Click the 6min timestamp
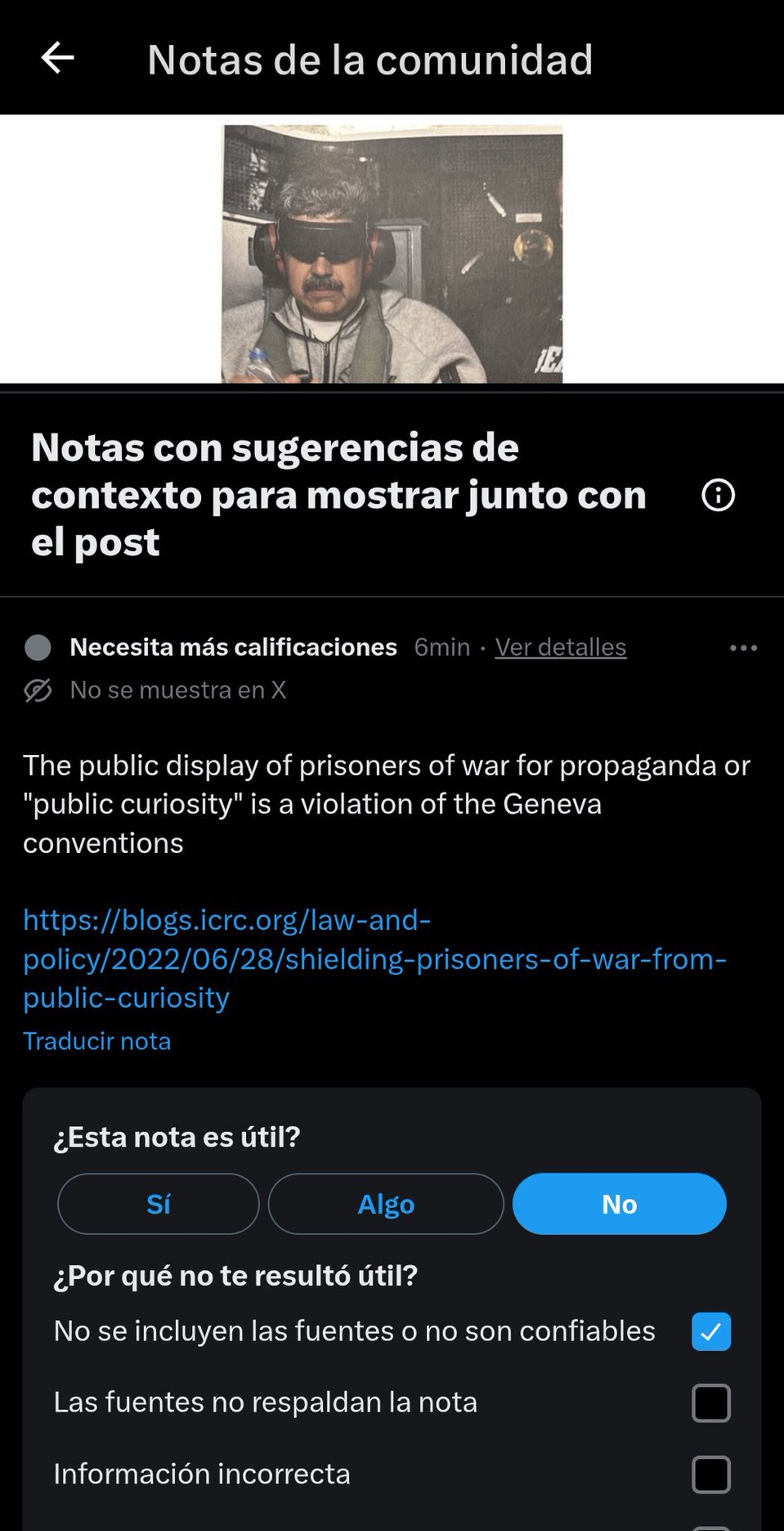This screenshot has height=1531, width=784. click(441, 647)
